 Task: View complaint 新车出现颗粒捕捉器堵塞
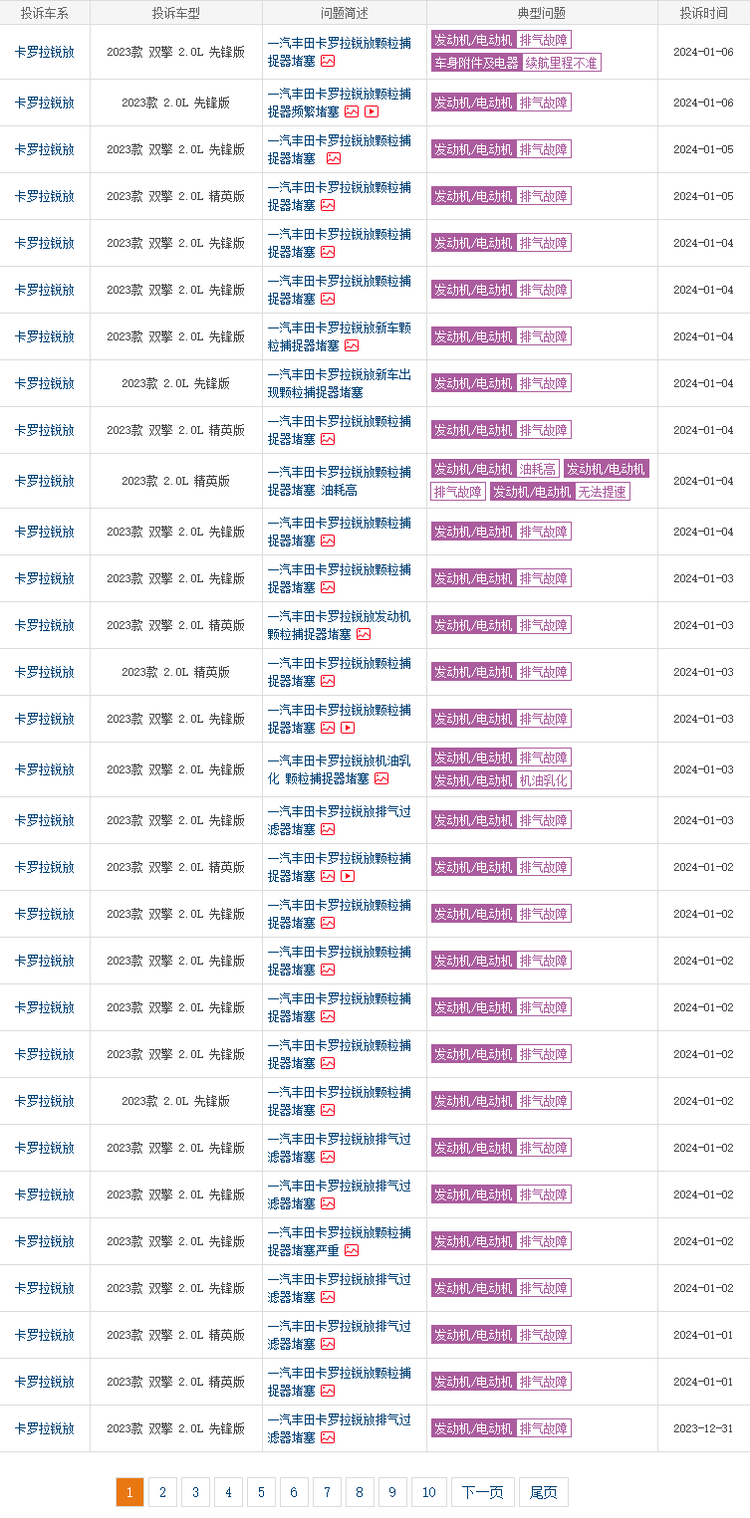coord(339,383)
